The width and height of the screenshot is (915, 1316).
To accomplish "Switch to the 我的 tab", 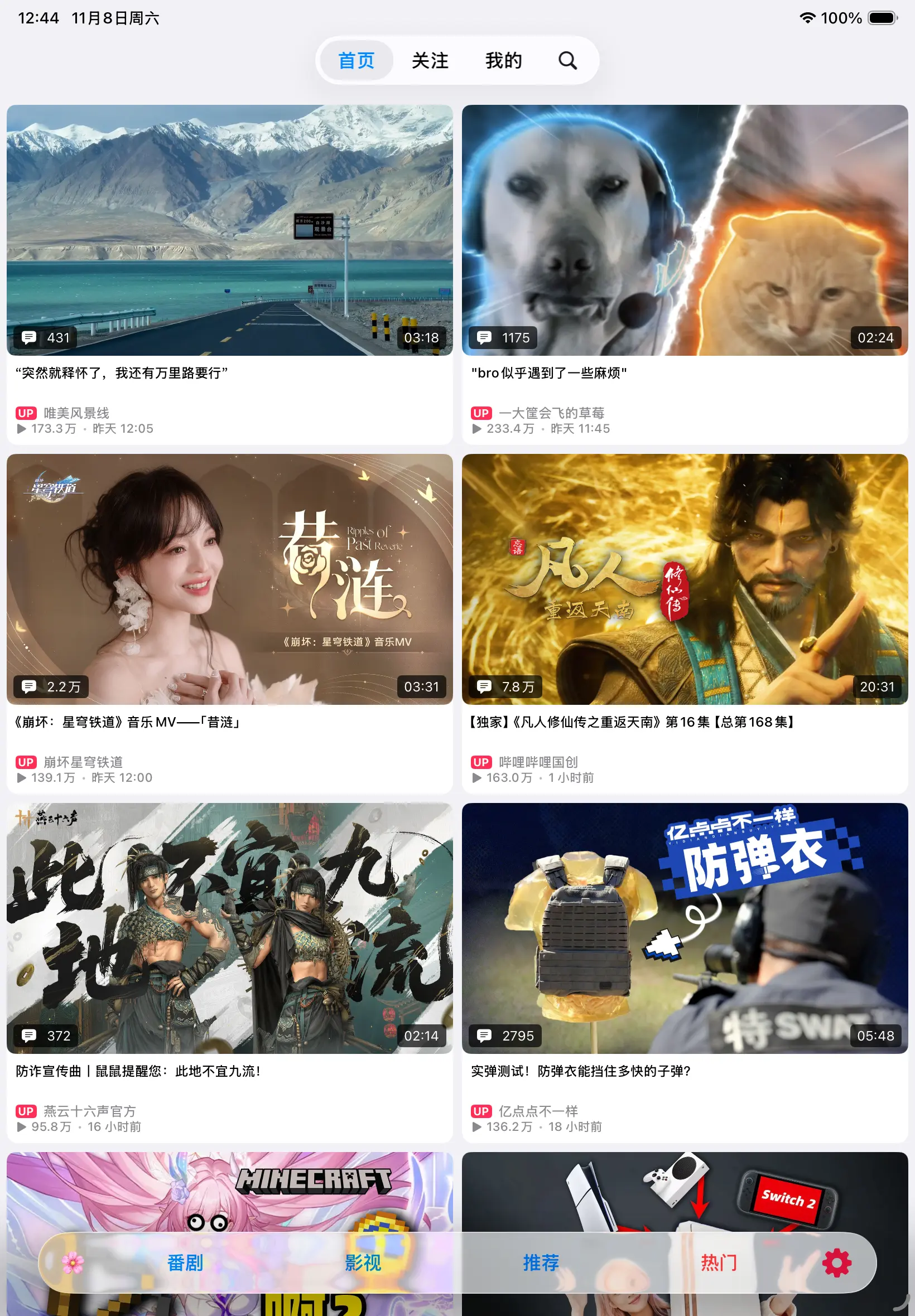I will [503, 60].
